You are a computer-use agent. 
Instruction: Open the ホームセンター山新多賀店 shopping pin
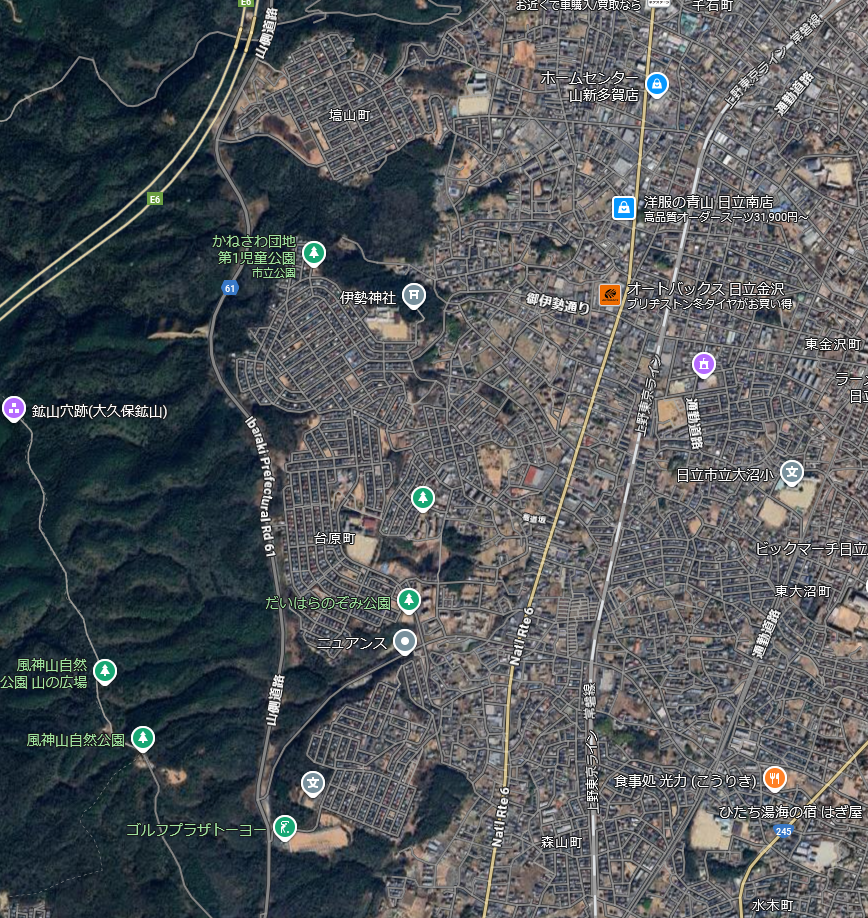point(656,84)
